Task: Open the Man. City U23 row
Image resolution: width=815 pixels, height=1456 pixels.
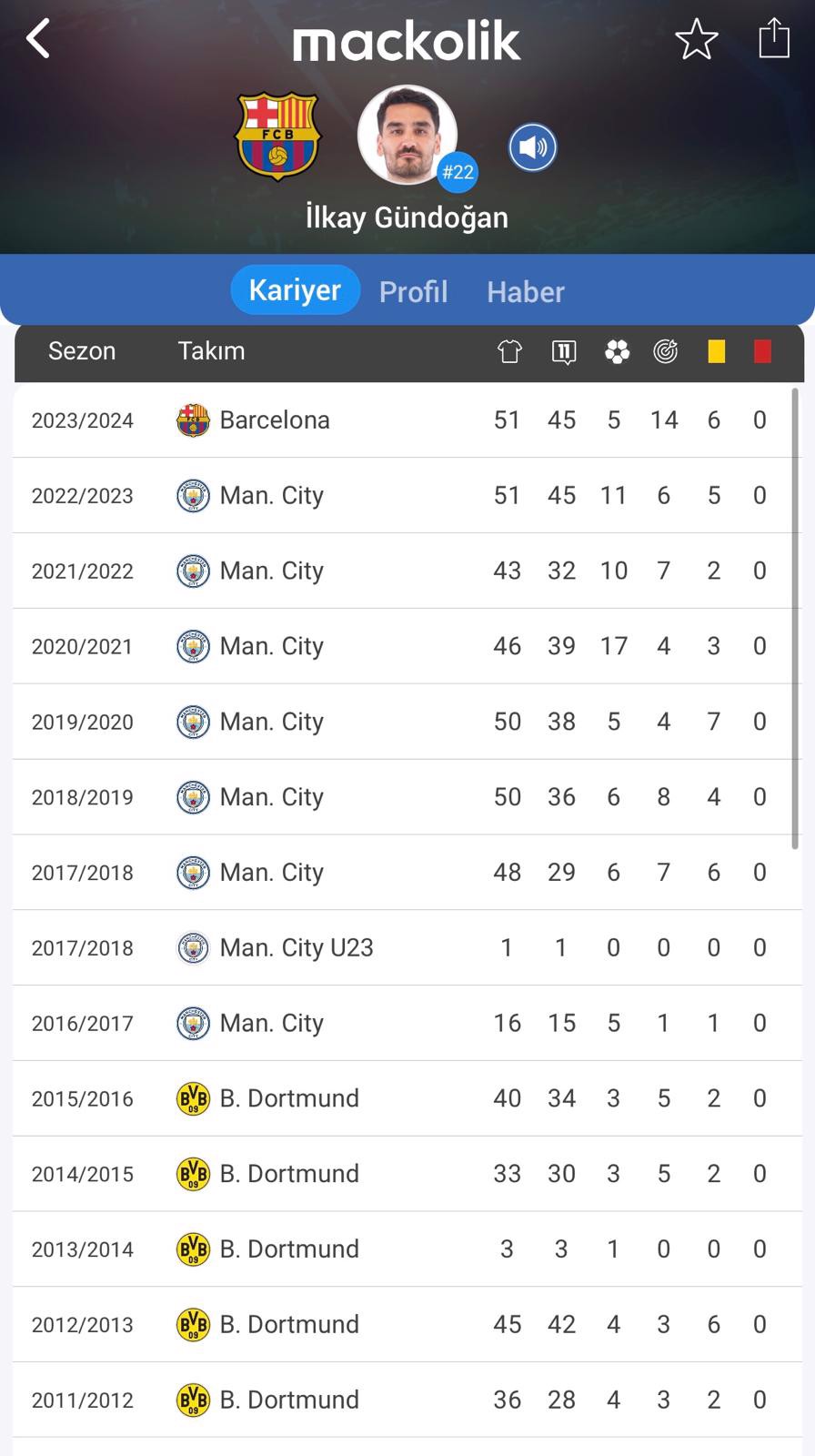Action: coord(407,947)
